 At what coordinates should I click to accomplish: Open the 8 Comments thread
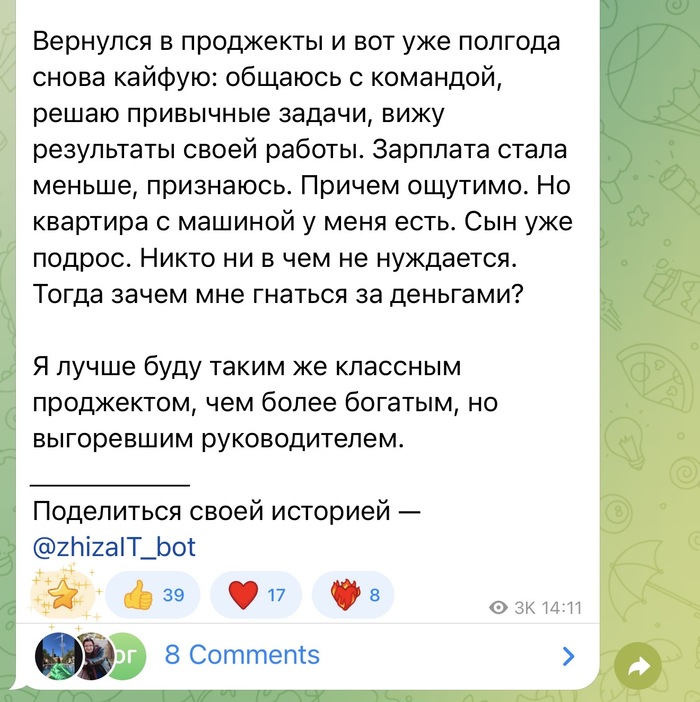242,655
